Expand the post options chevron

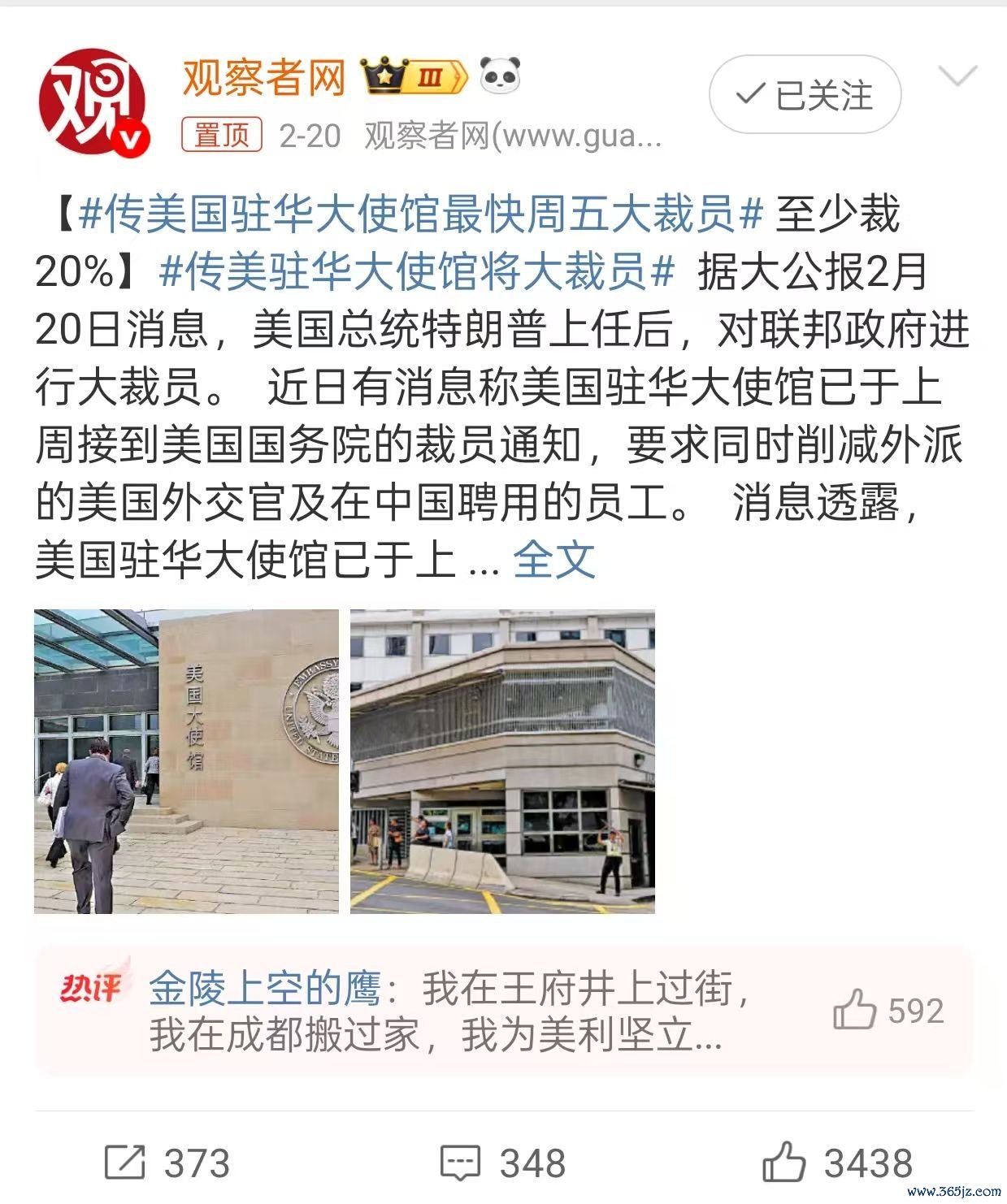(x=957, y=77)
